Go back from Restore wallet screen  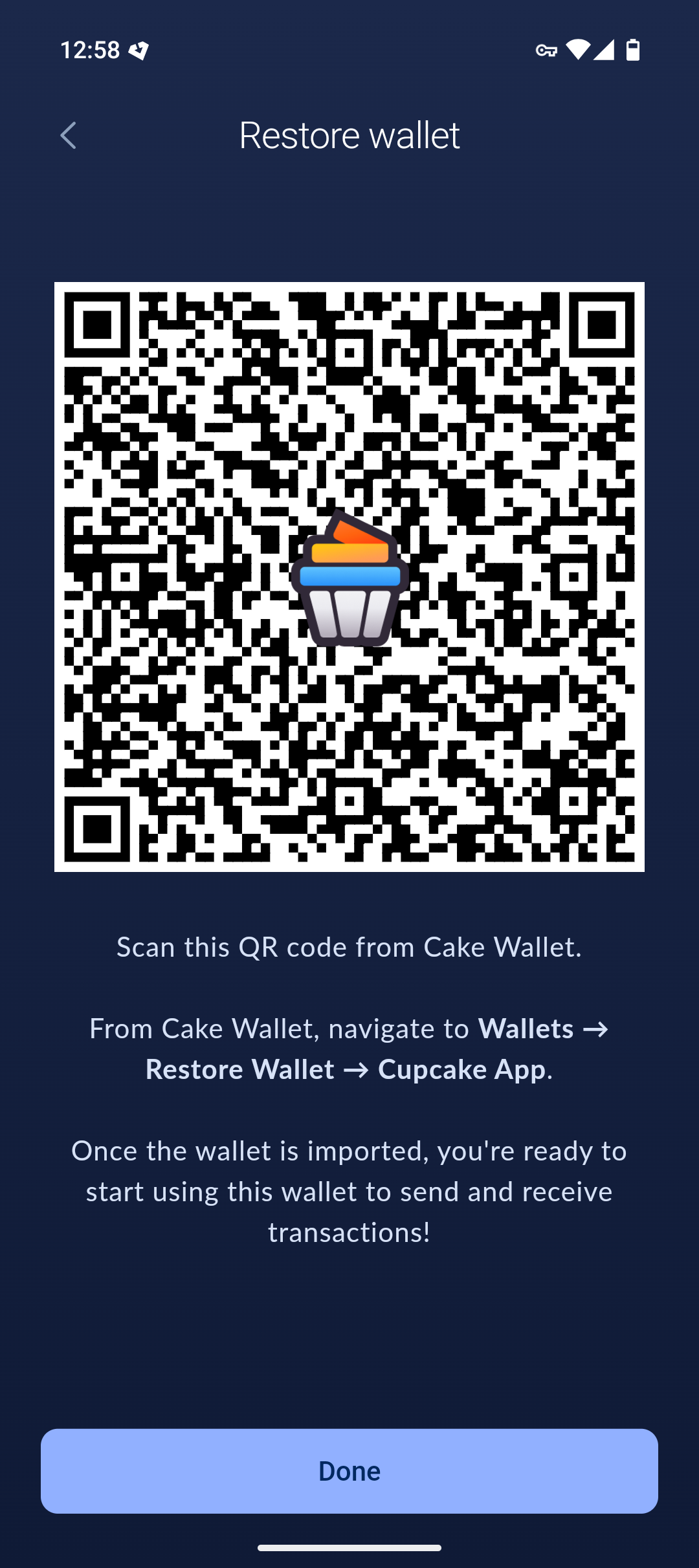click(x=68, y=136)
